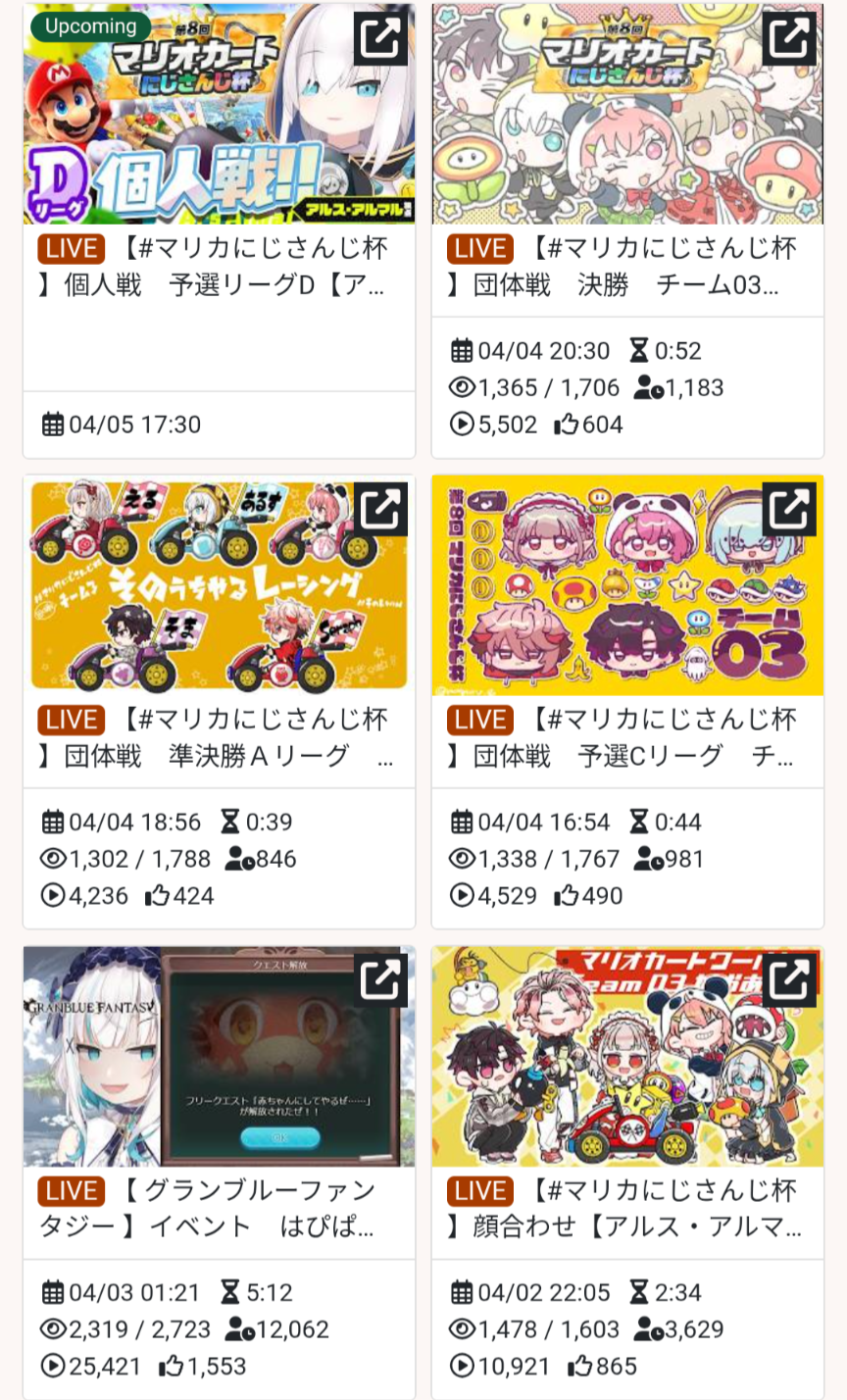Open external link on 団体戦 予選Cリーグ stream
Screen dimensions: 847x1400
(789, 509)
